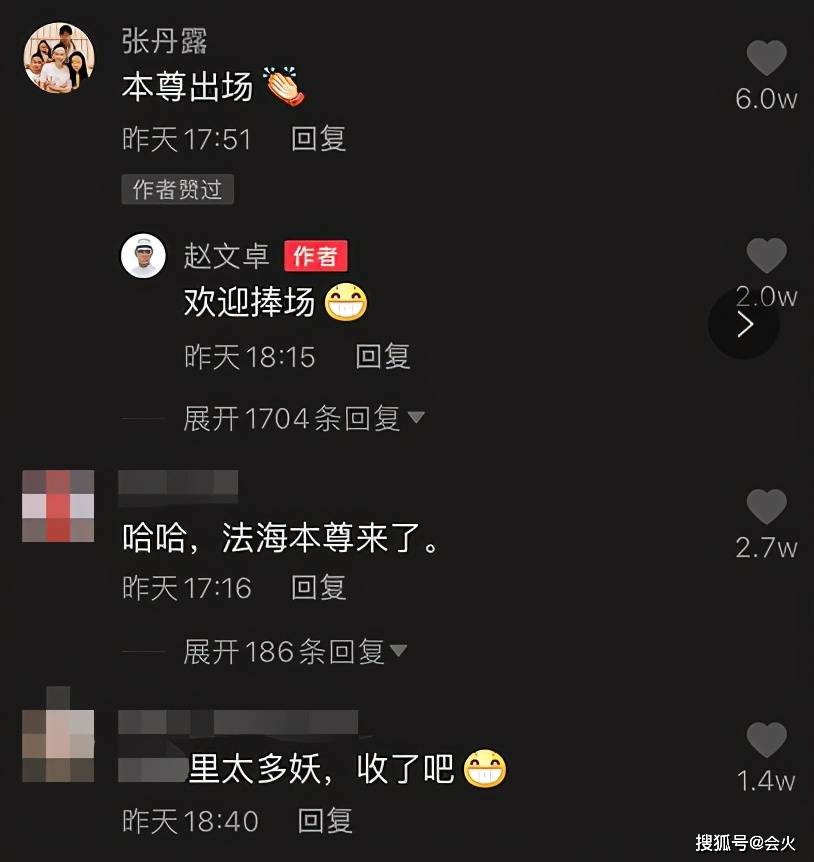Like the comment 哈哈，法海本尊来了
Viewport: 814px width, 862px height.
click(x=767, y=507)
